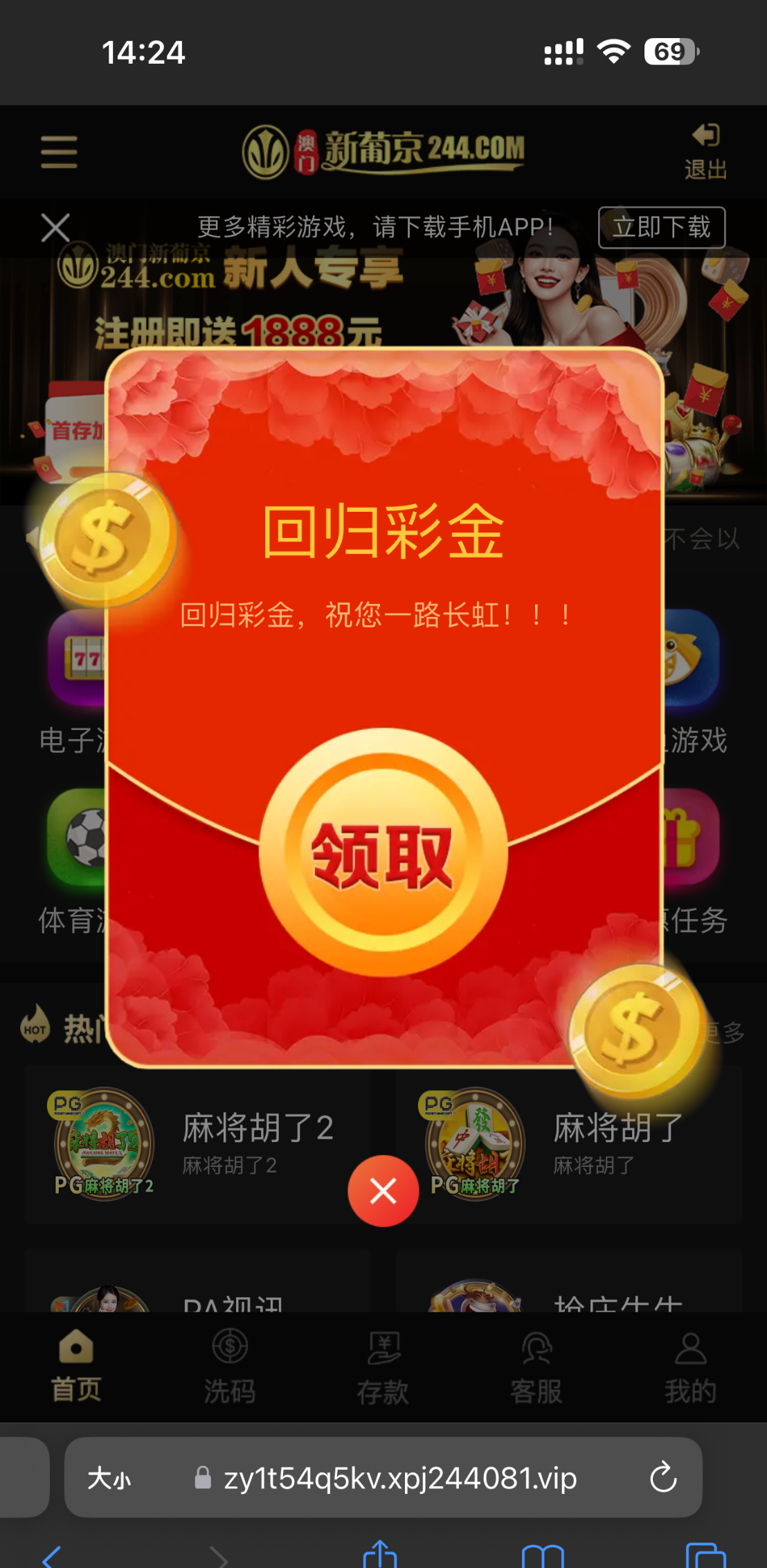767x1568 pixels.
Task: Reload the page in the browser
Action: (662, 1477)
